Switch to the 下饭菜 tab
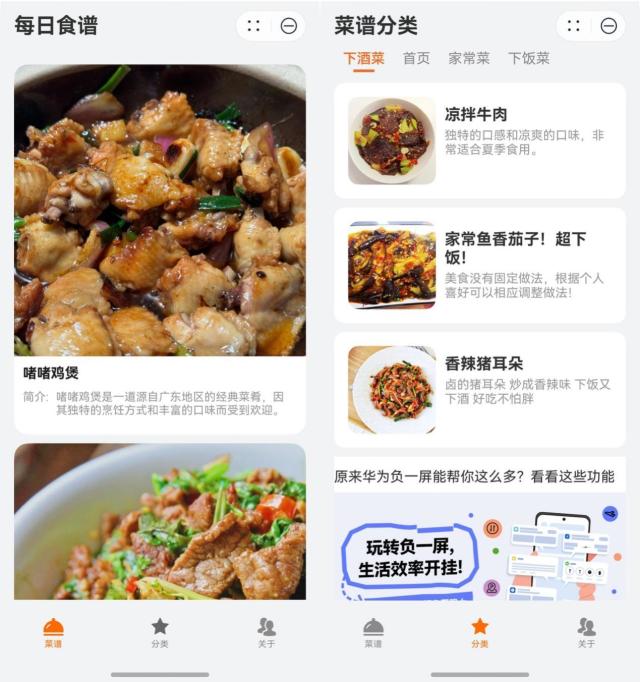Image resolution: width=640 pixels, height=682 pixels. (529, 58)
